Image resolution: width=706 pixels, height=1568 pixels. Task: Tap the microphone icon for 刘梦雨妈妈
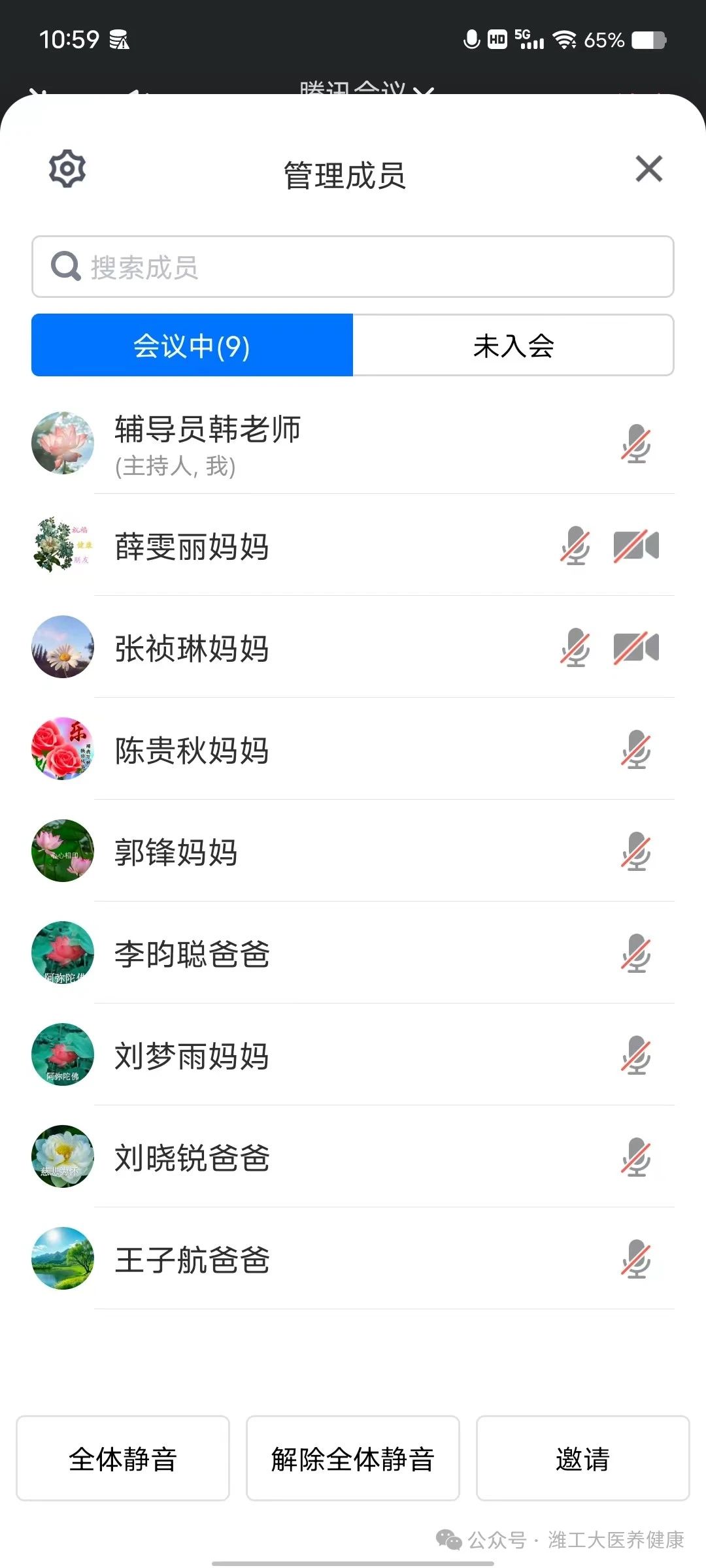(636, 1056)
